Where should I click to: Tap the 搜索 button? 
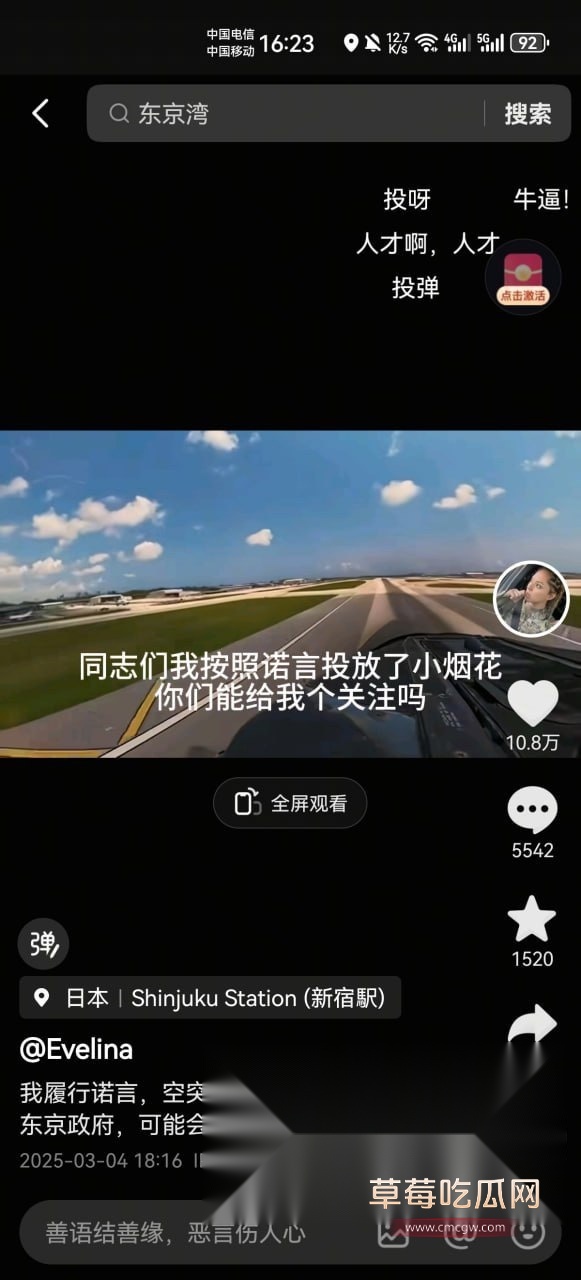click(527, 114)
